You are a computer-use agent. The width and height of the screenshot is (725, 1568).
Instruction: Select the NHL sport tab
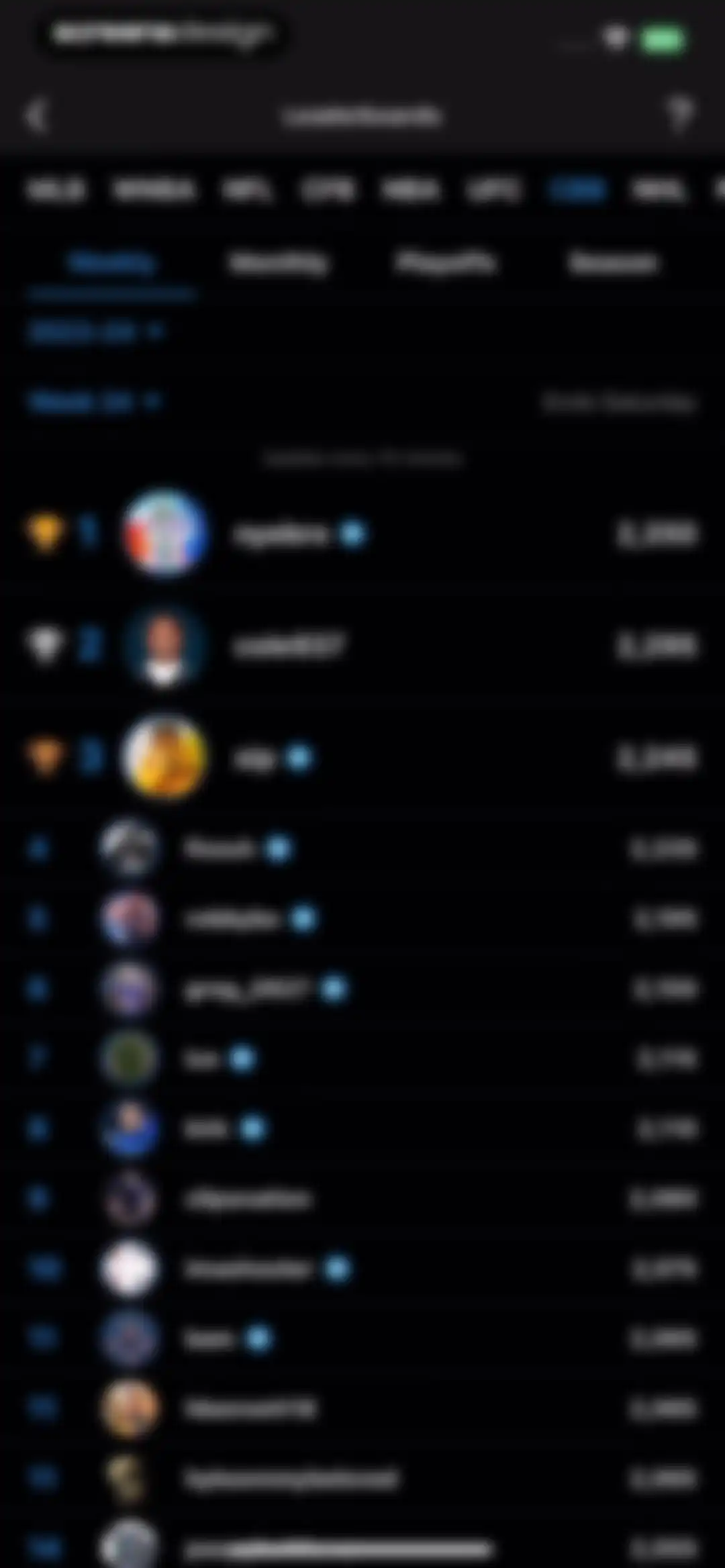[658, 191]
